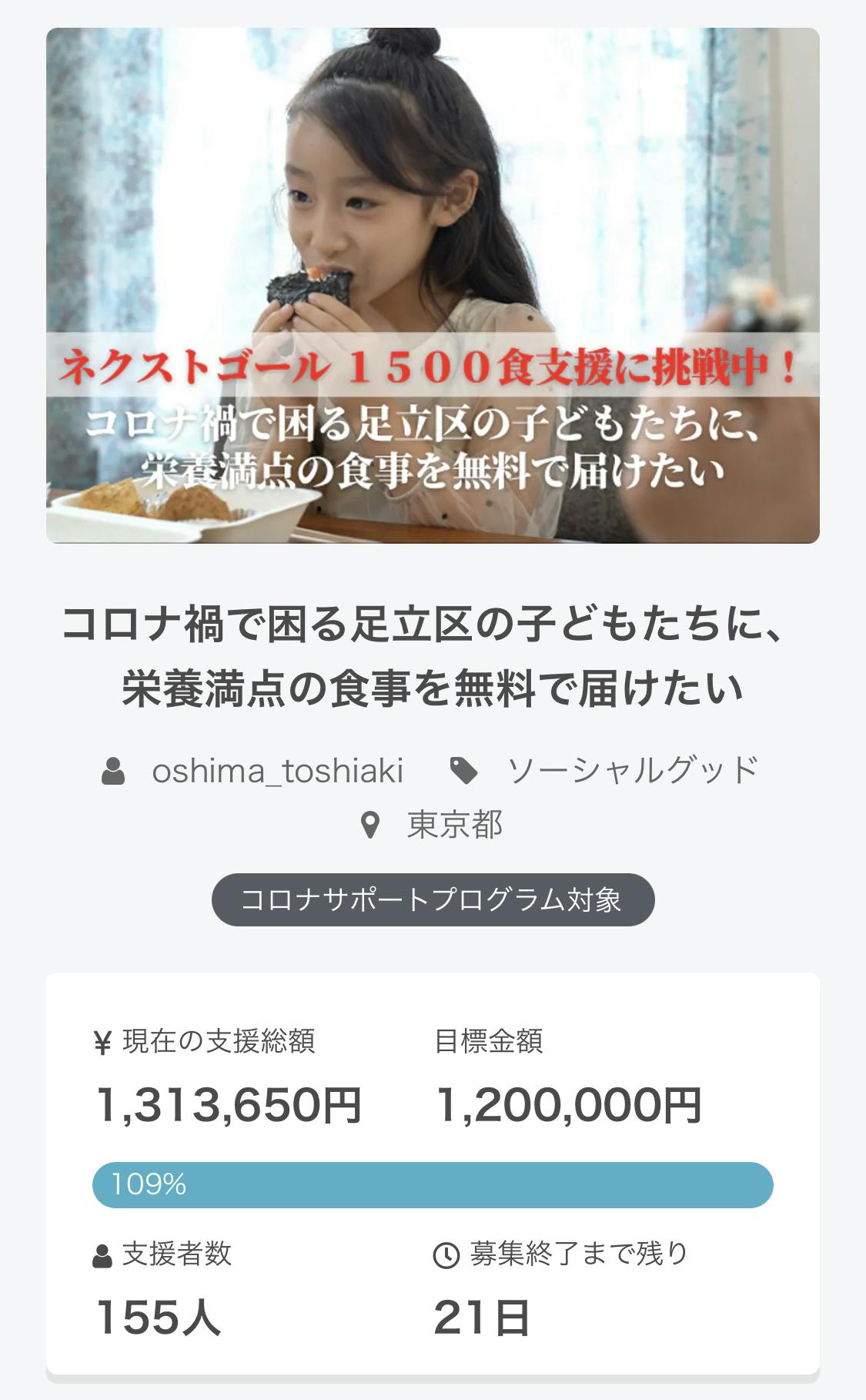View projects located in 東京都
866x1400 pixels.
pos(454,825)
